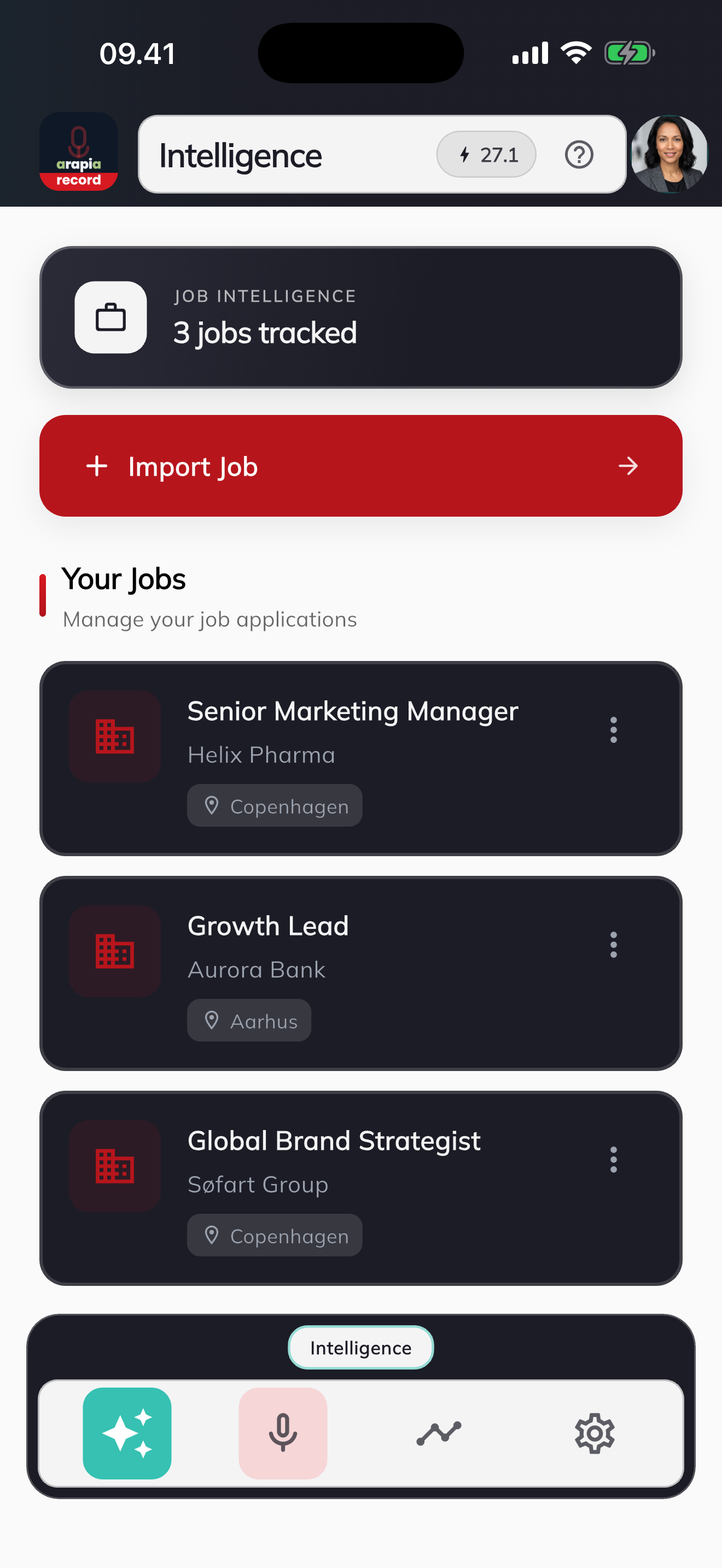Open the Senior Marketing Manager job card
This screenshot has height=1568, width=722.
pos(360,758)
